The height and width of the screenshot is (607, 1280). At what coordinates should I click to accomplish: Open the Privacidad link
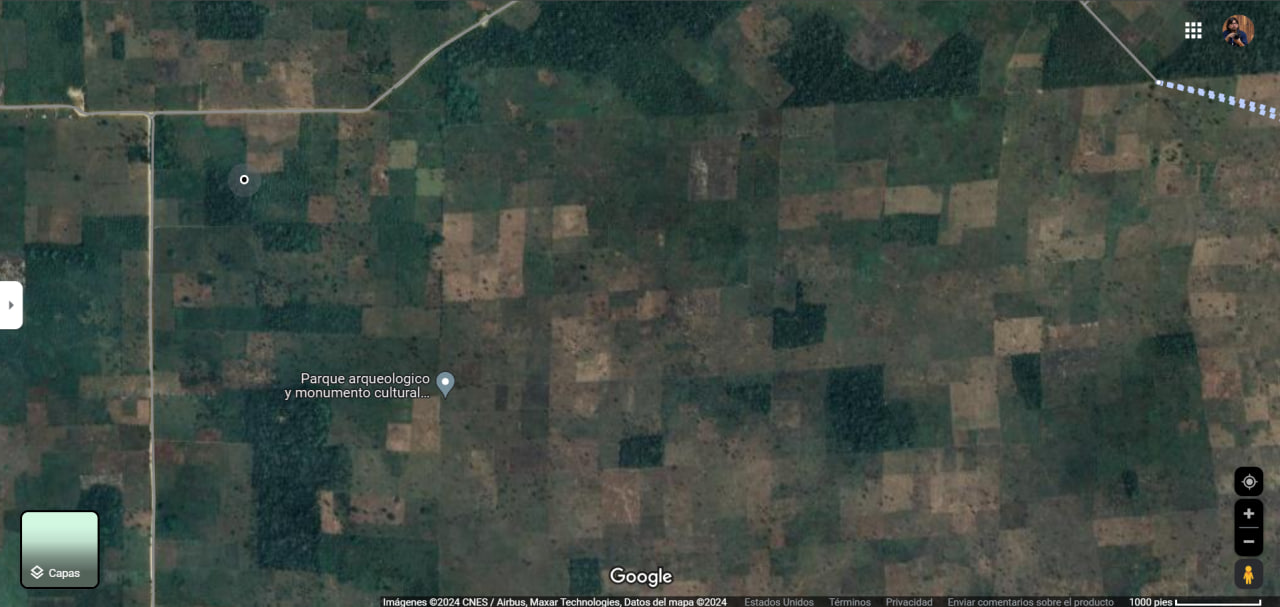[909, 602]
